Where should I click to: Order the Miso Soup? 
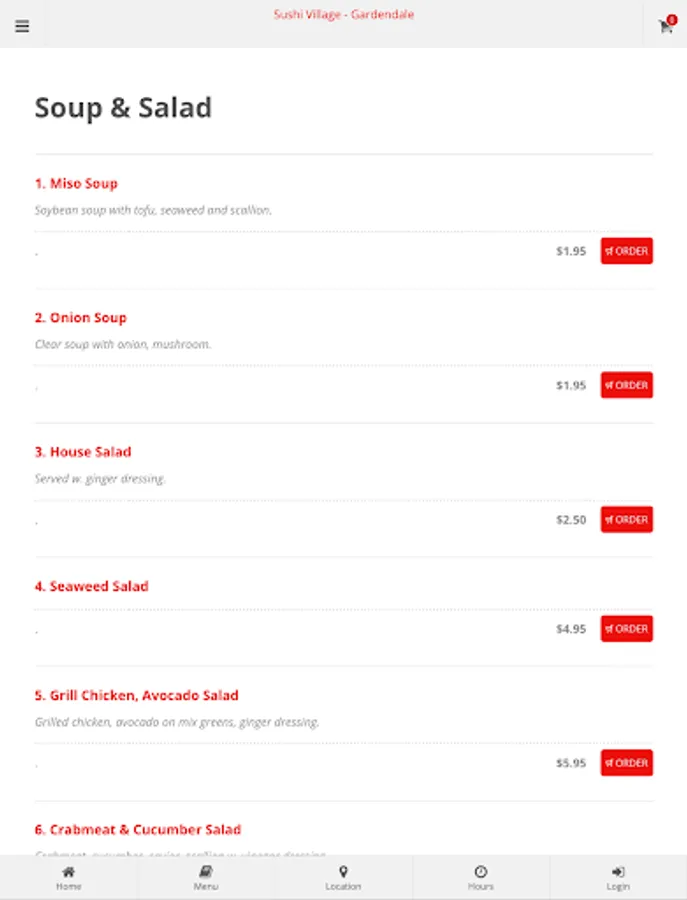coord(626,251)
